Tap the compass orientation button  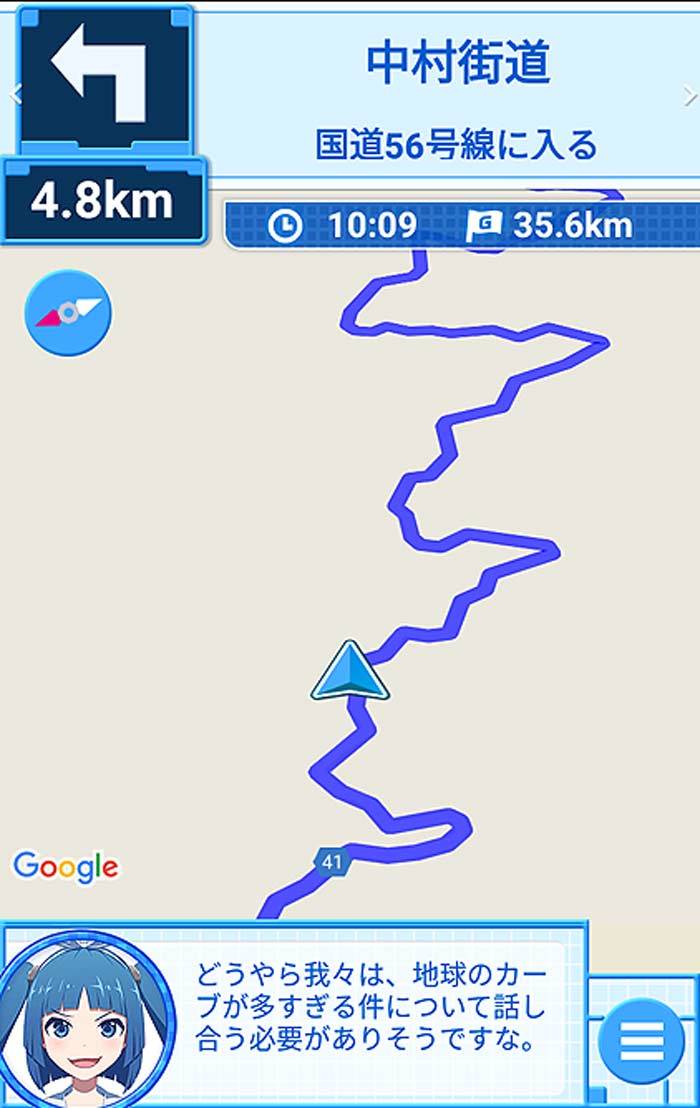pyautogui.click(x=68, y=314)
